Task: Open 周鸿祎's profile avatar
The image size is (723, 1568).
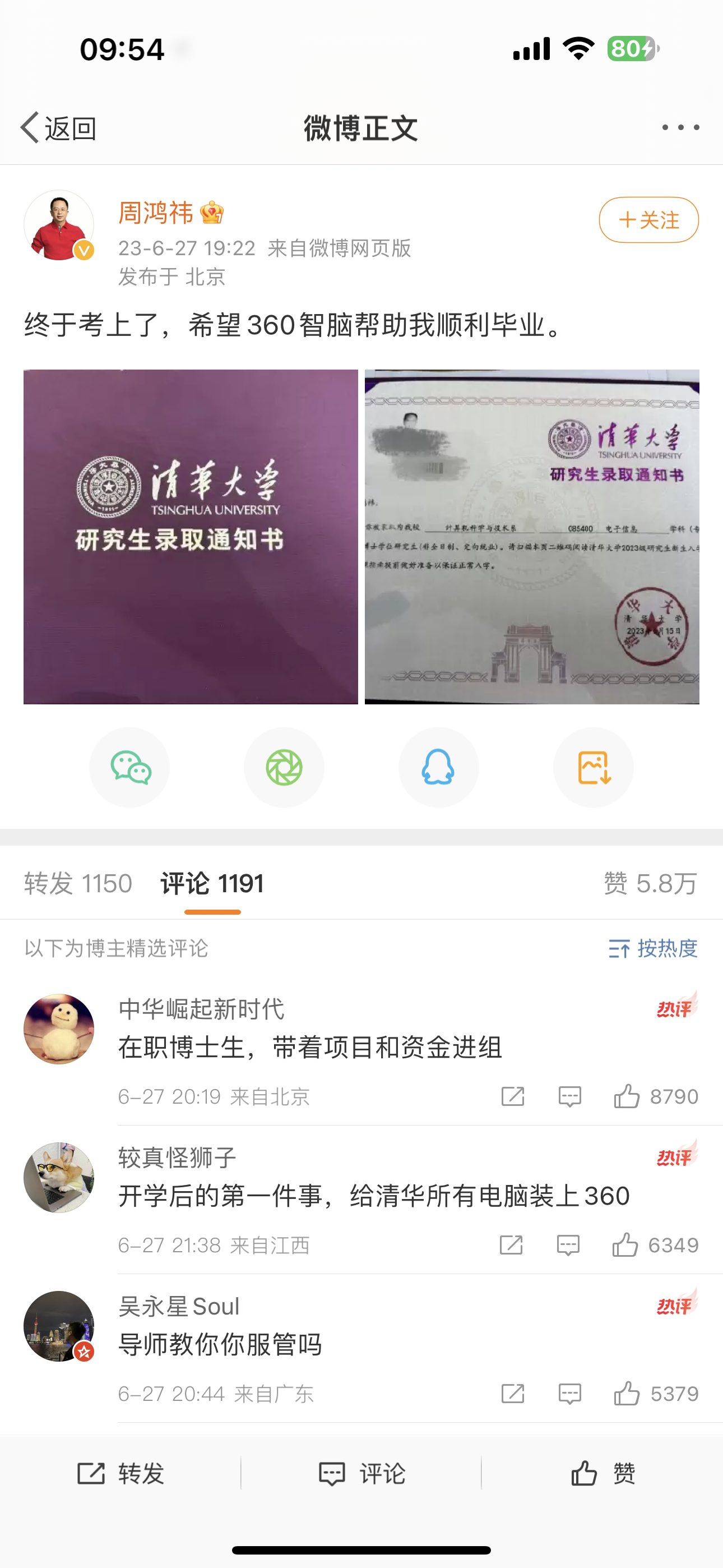Action: point(58,225)
